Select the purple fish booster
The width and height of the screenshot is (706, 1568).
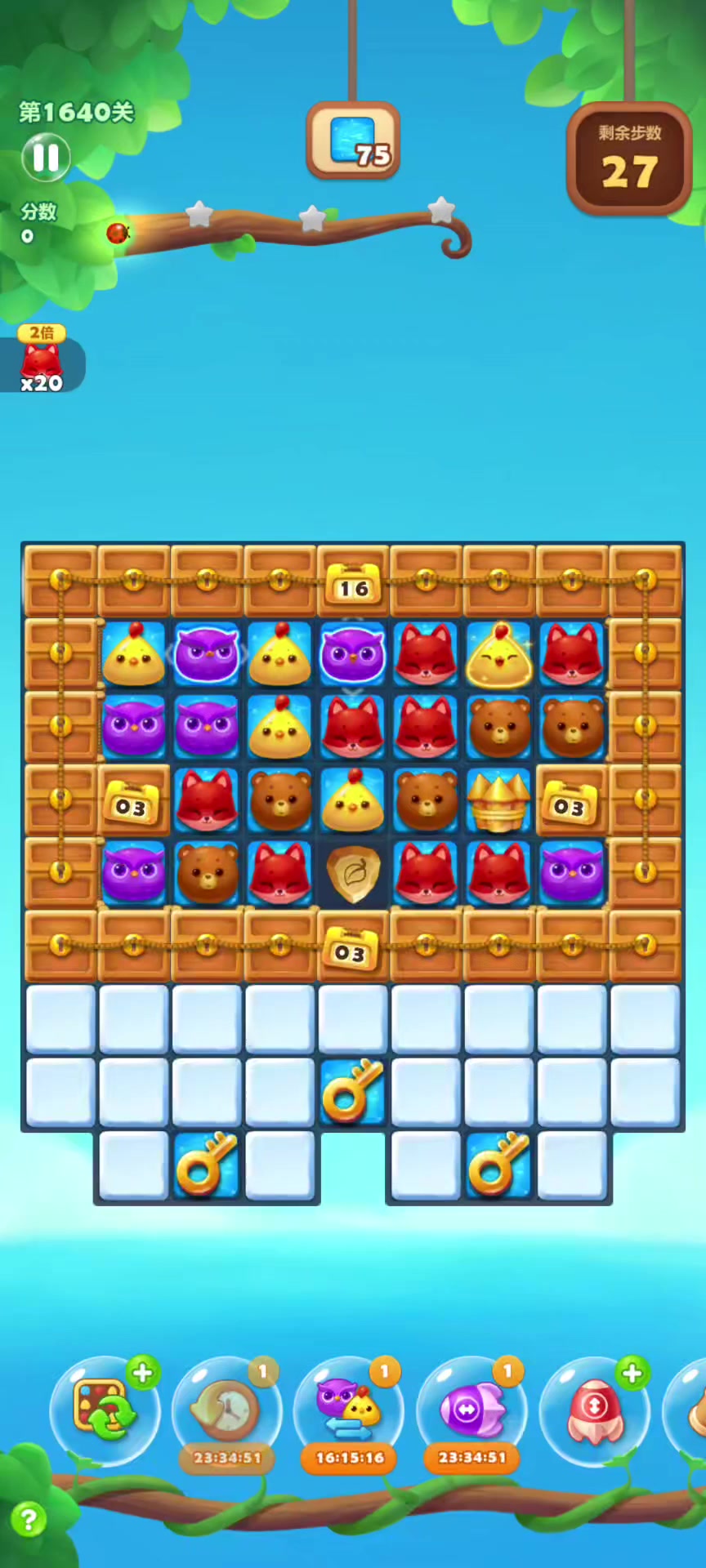[471, 1410]
